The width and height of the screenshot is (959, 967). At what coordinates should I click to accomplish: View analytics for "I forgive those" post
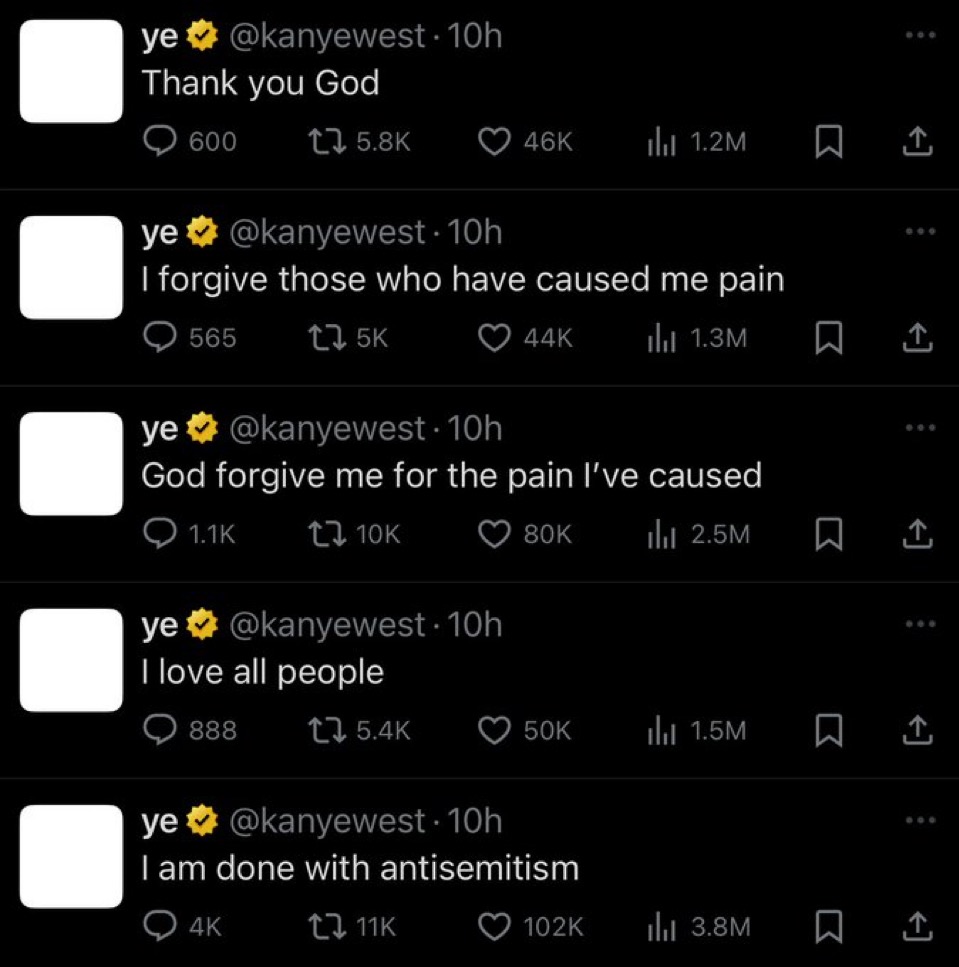pyautogui.click(x=660, y=339)
